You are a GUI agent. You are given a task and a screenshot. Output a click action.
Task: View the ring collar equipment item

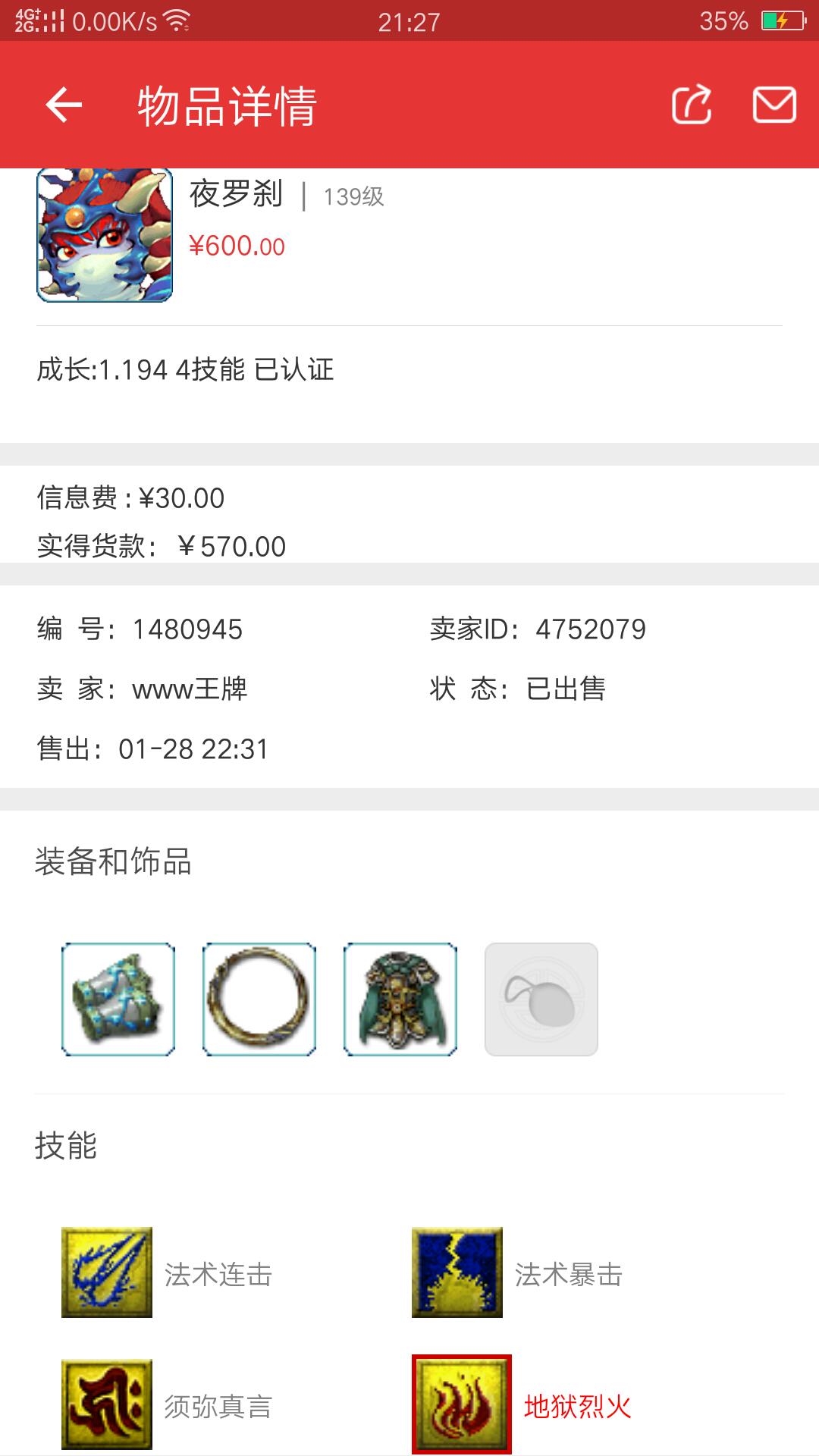pyautogui.click(x=259, y=999)
